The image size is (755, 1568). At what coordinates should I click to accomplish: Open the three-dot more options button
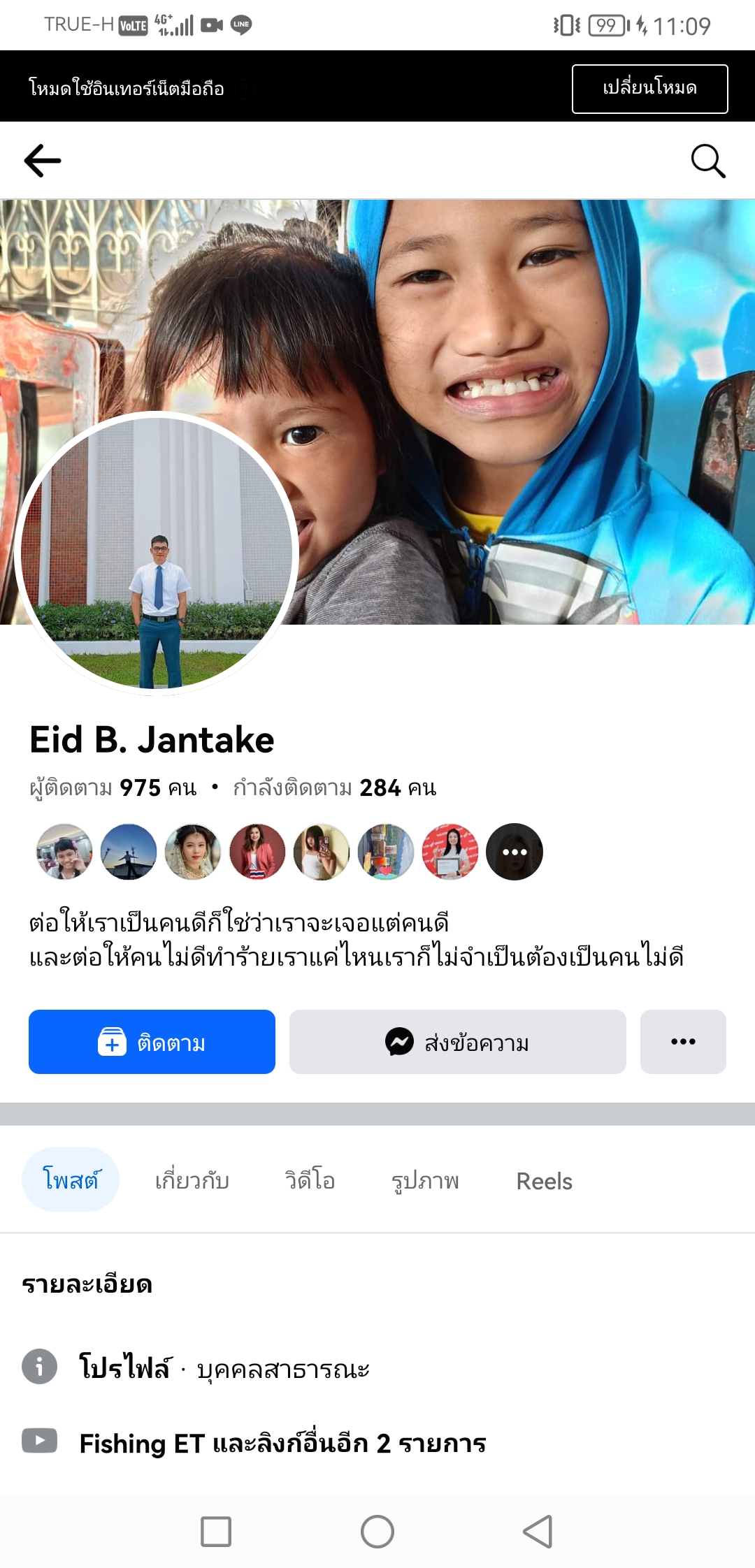pyautogui.click(x=682, y=1042)
